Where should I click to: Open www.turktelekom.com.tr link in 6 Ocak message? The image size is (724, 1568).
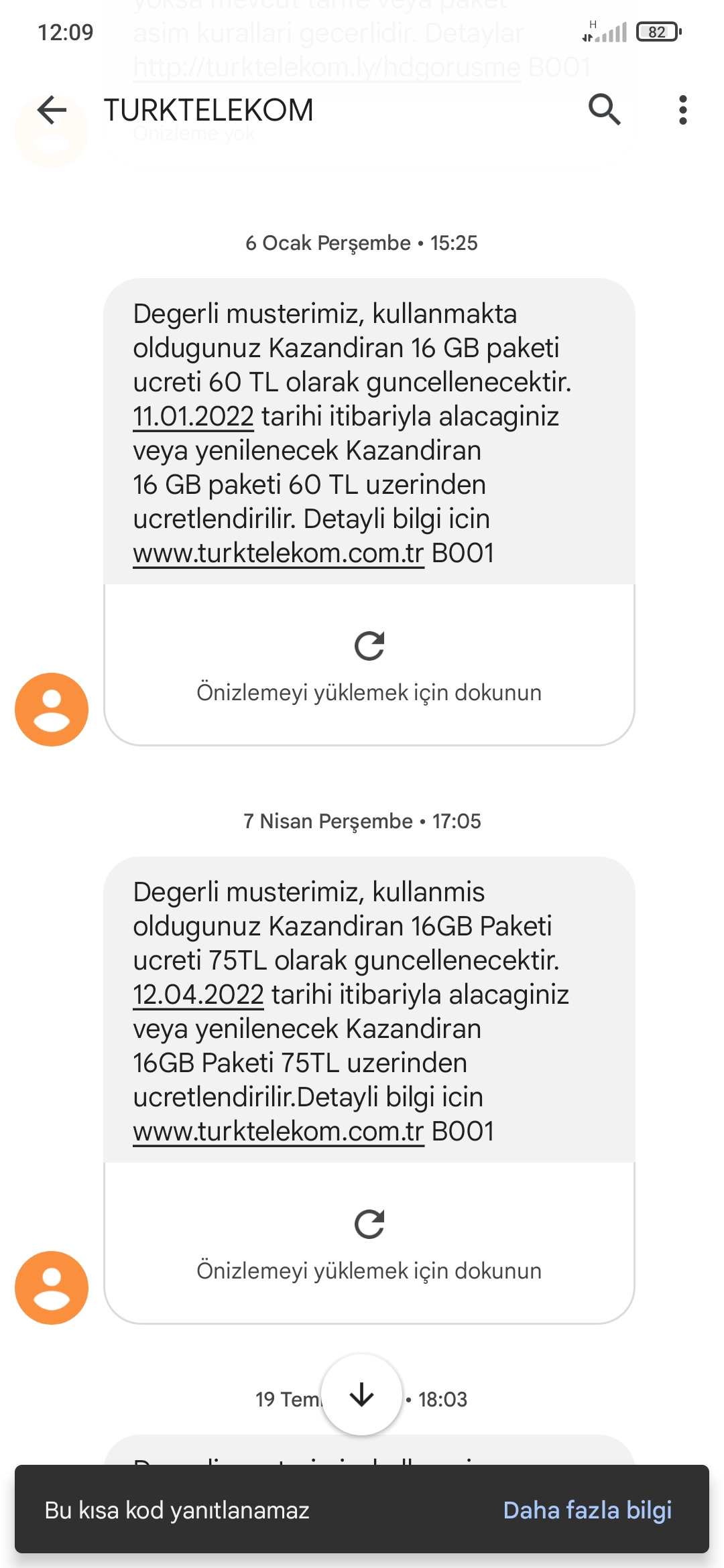(x=278, y=553)
